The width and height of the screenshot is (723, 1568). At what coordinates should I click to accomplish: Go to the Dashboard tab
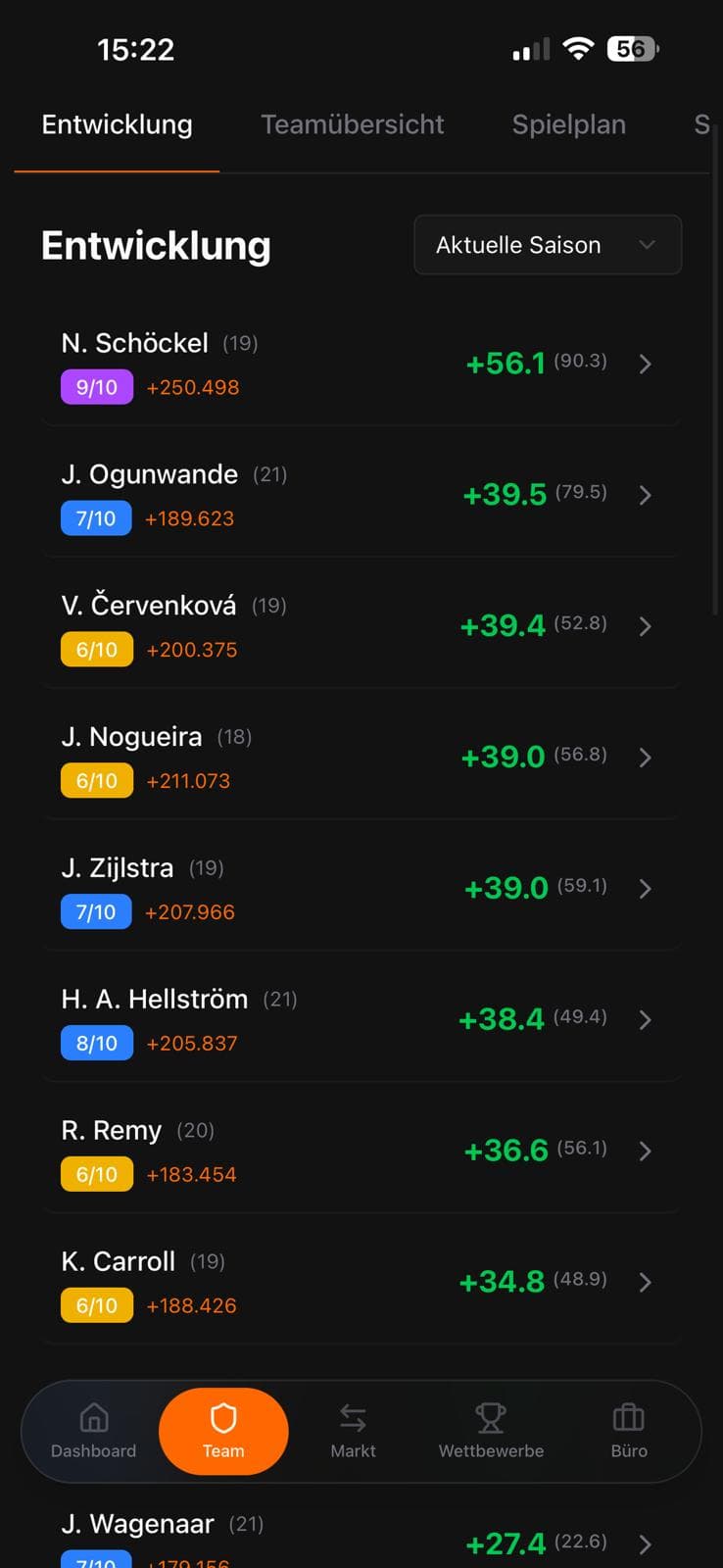(94, 1431)
